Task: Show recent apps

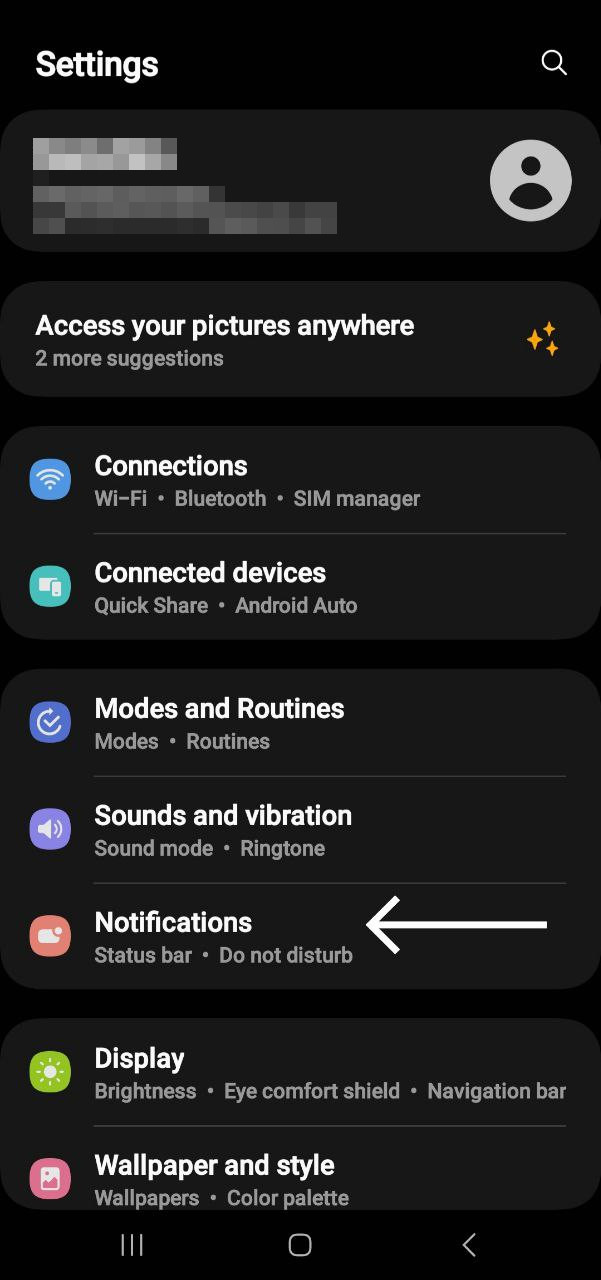Action: coord(132,1245)
